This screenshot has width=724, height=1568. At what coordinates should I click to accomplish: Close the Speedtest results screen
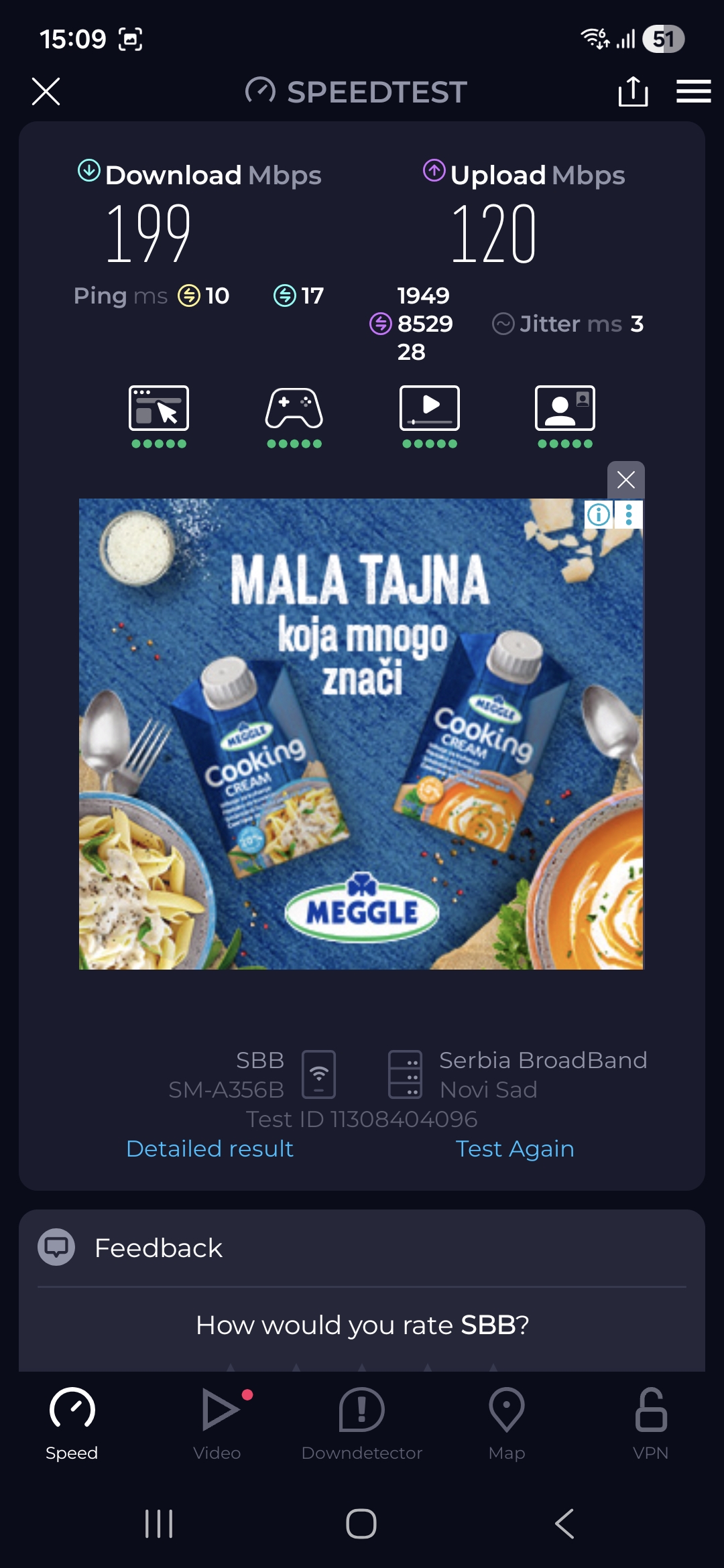46,91
